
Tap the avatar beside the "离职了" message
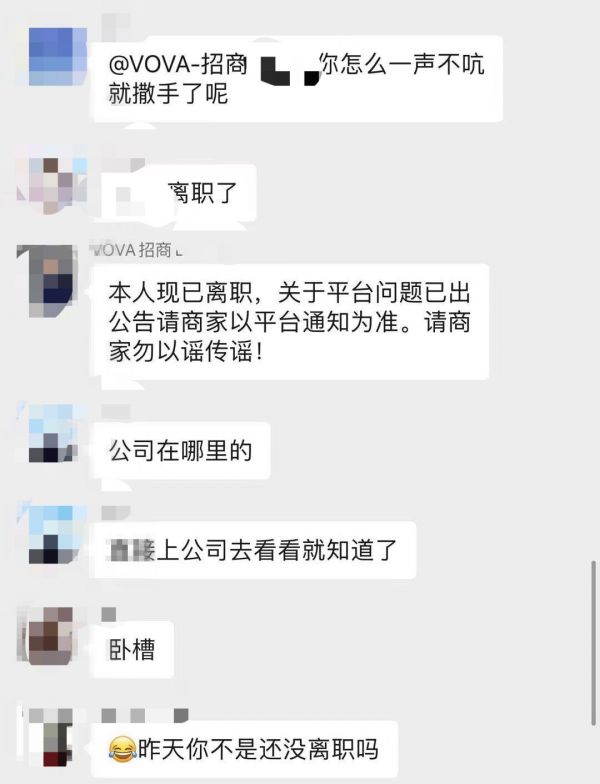[51, 178]
